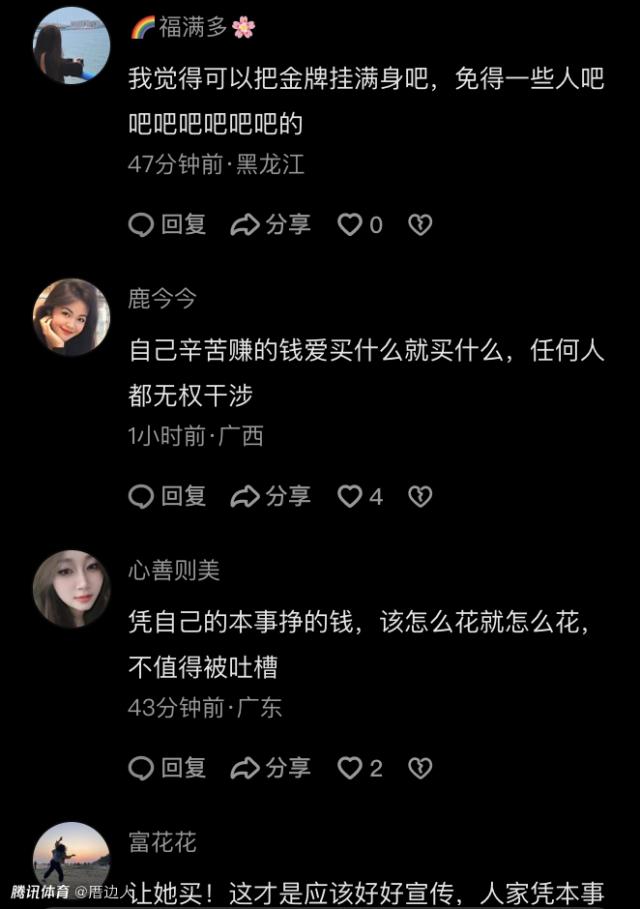Dislike 福满多's comment with broken heart
640x909 pixels.
(x=421, y=225)
